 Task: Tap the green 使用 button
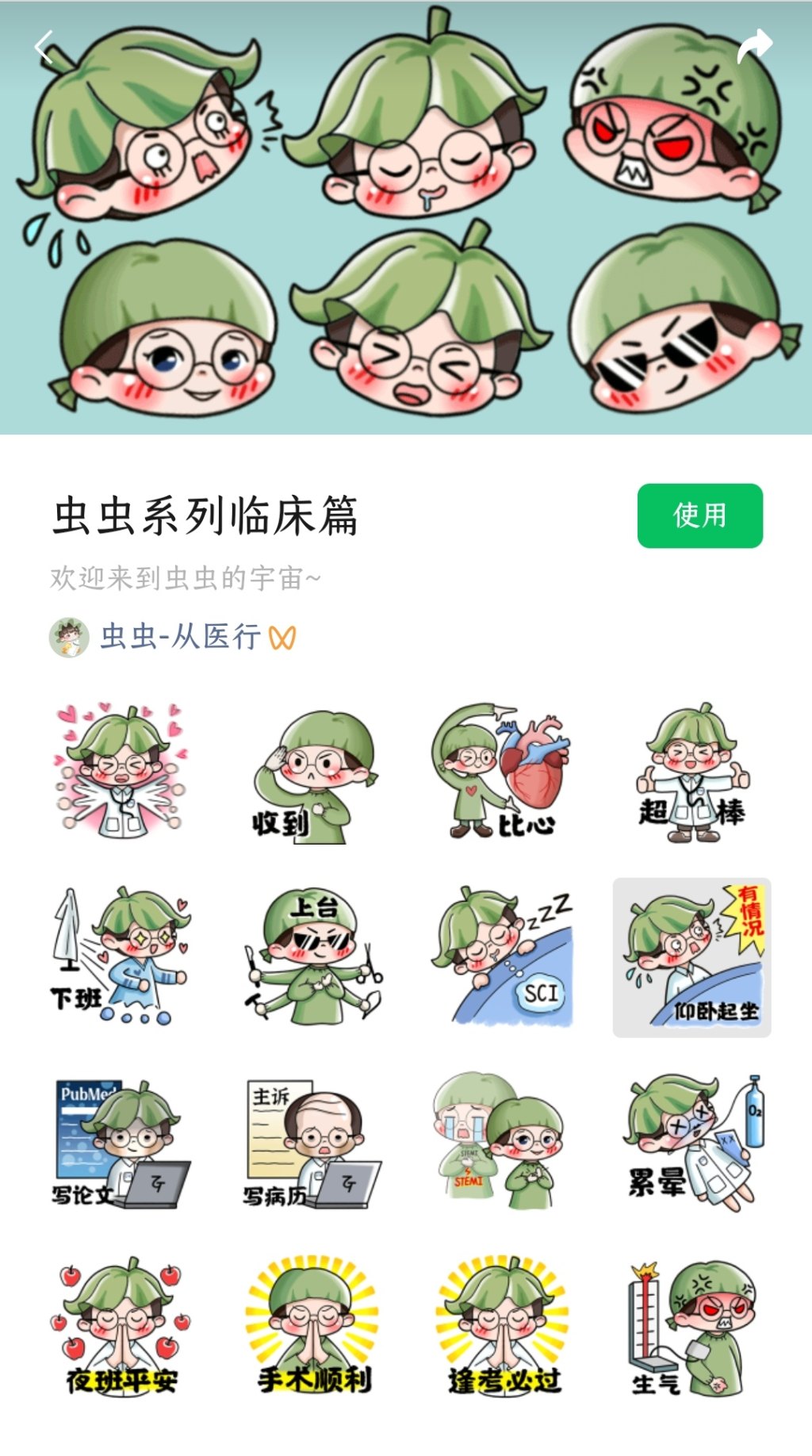pyautogui.click(x=699, y=515)
